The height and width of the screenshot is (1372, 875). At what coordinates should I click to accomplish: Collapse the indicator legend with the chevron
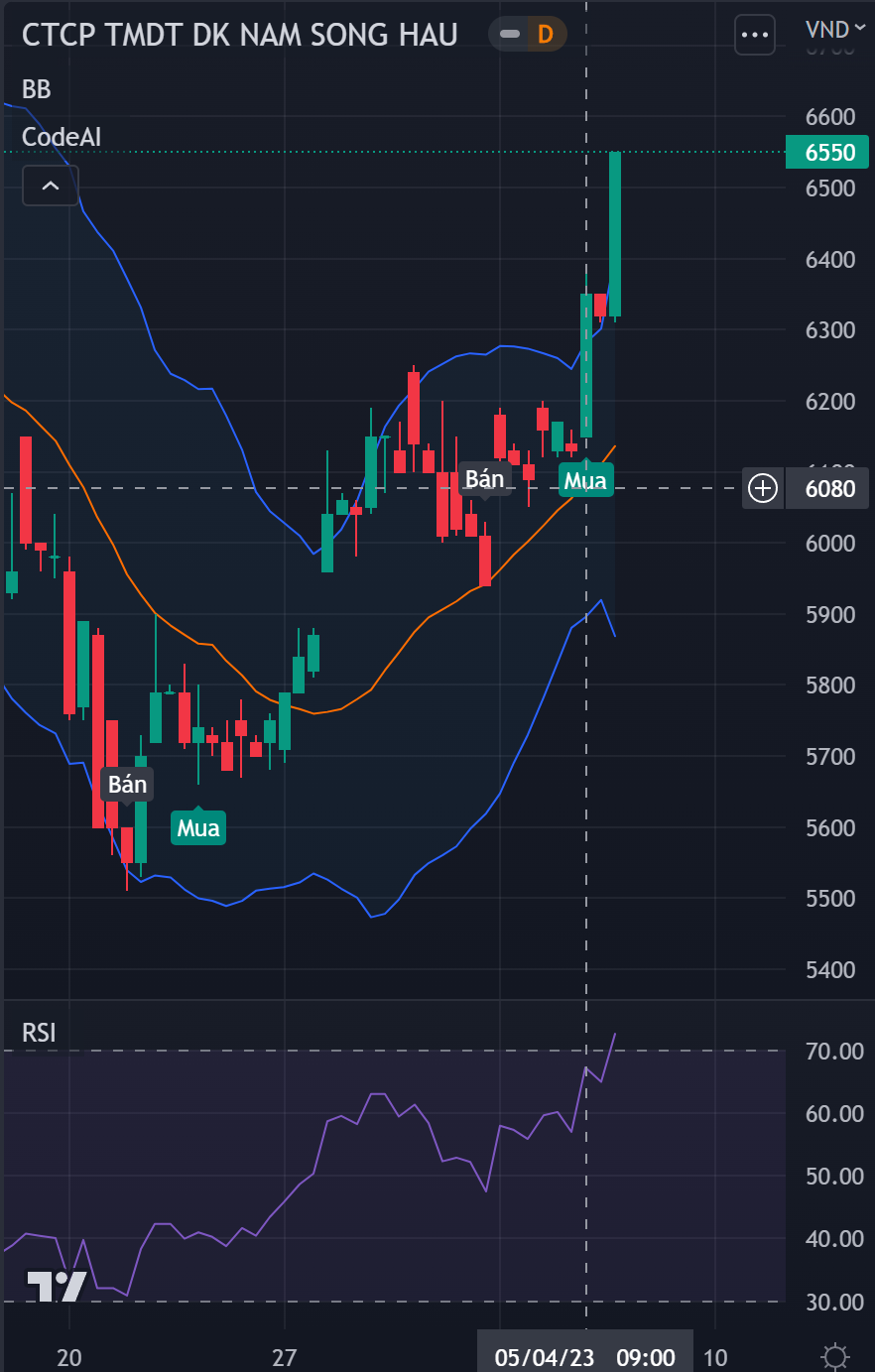(x=51, y=186)
